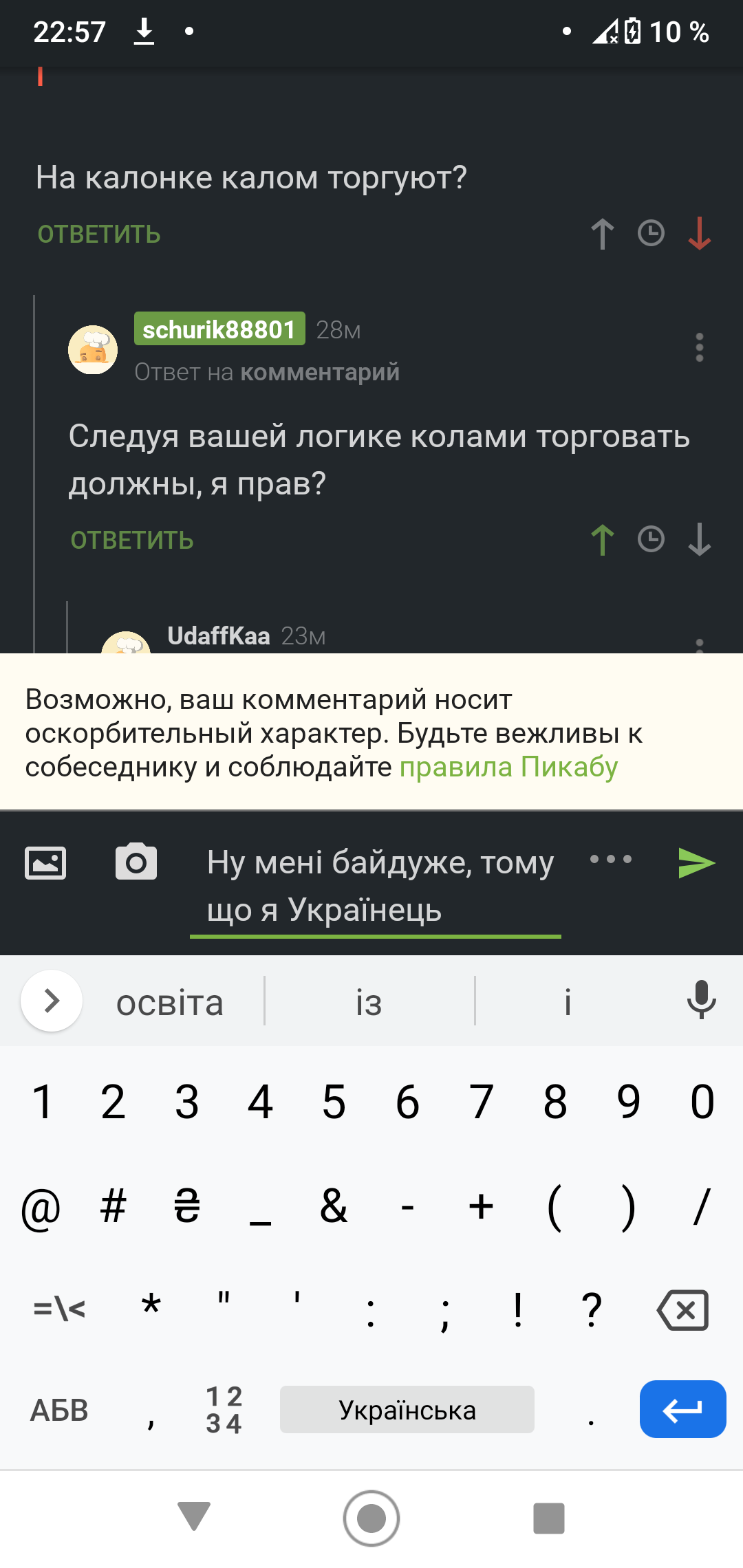Tap the keyboard backspace key

[682, 1309]
